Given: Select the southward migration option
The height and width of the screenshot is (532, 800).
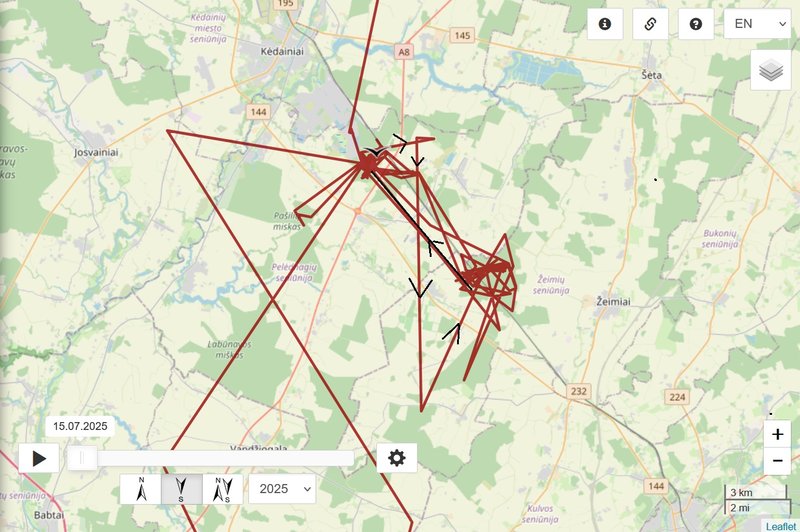Looking at the screenshot, I should (181, 489).
